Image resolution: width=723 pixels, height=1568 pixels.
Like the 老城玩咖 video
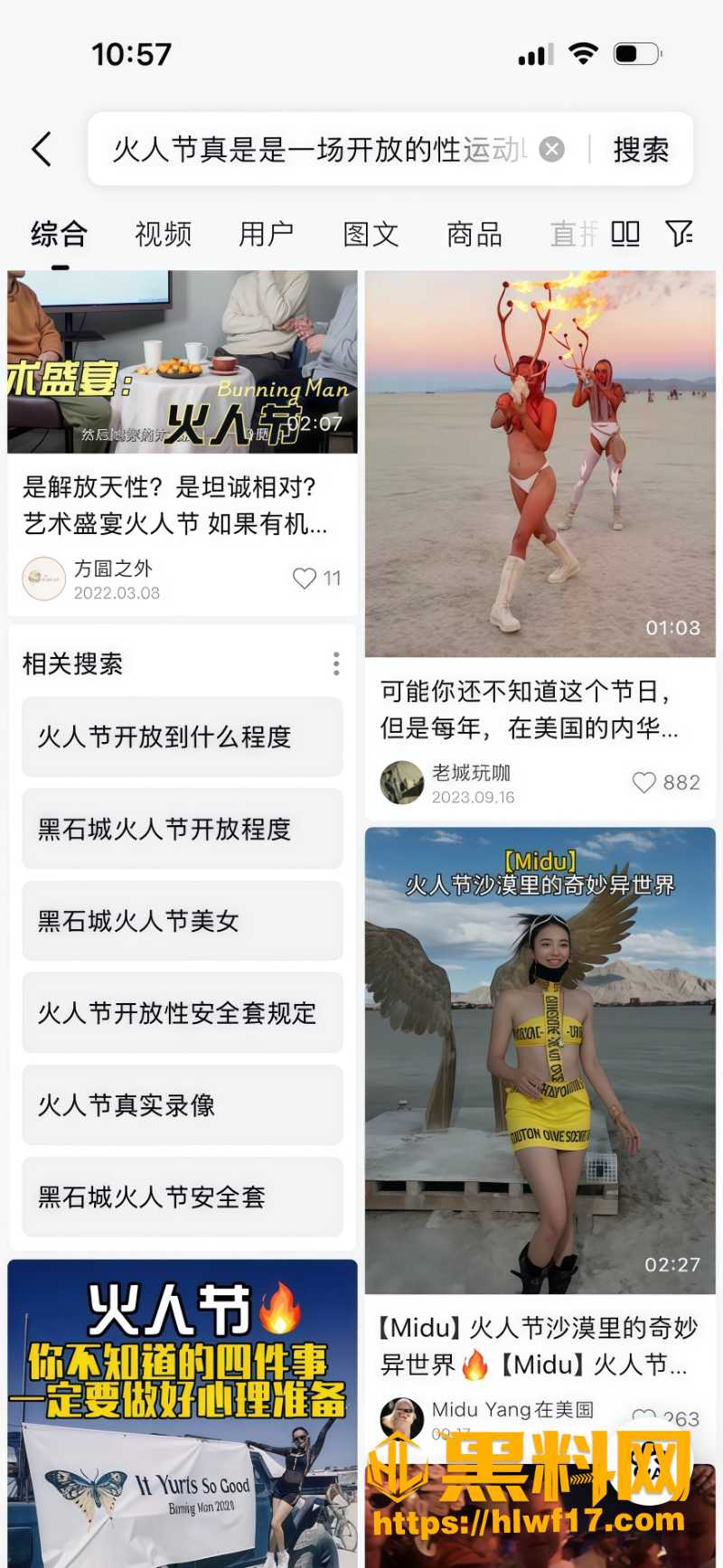[x=643, y=783]
